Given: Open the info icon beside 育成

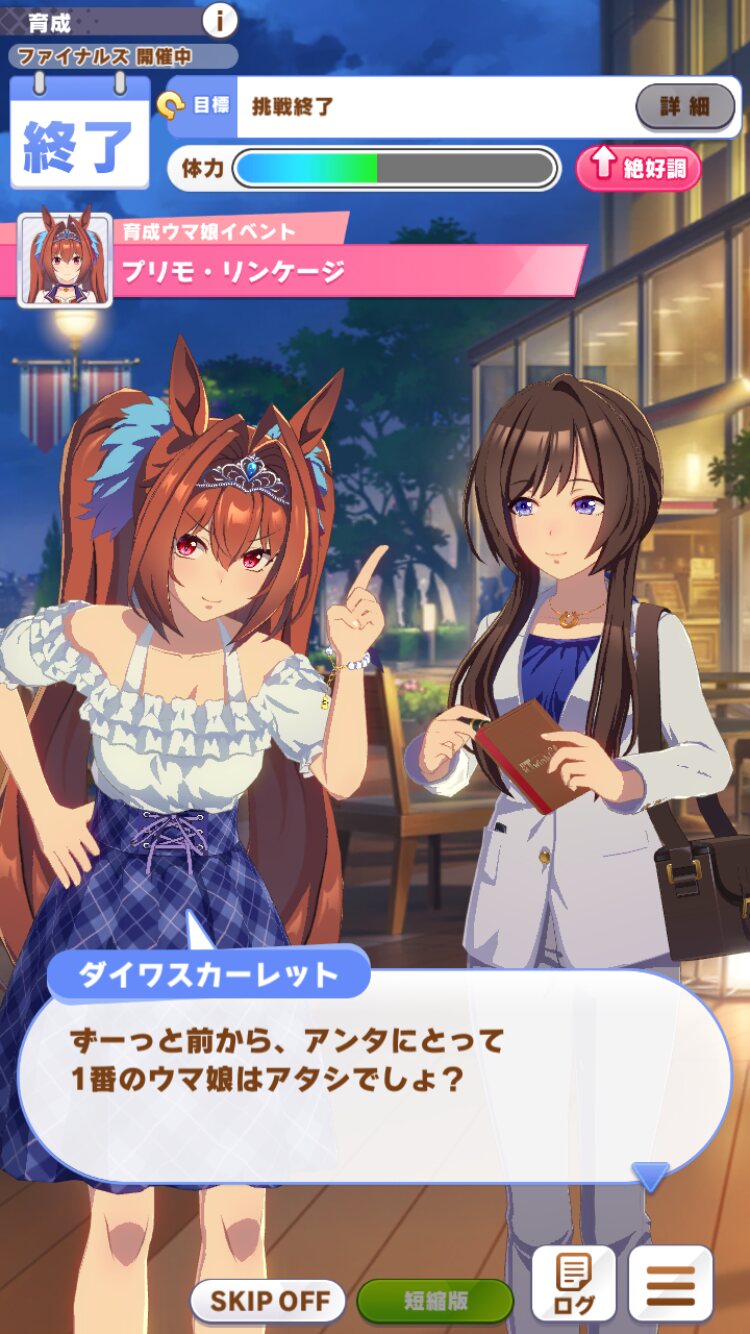Looking at the screenshot, I should coord(220,19).
